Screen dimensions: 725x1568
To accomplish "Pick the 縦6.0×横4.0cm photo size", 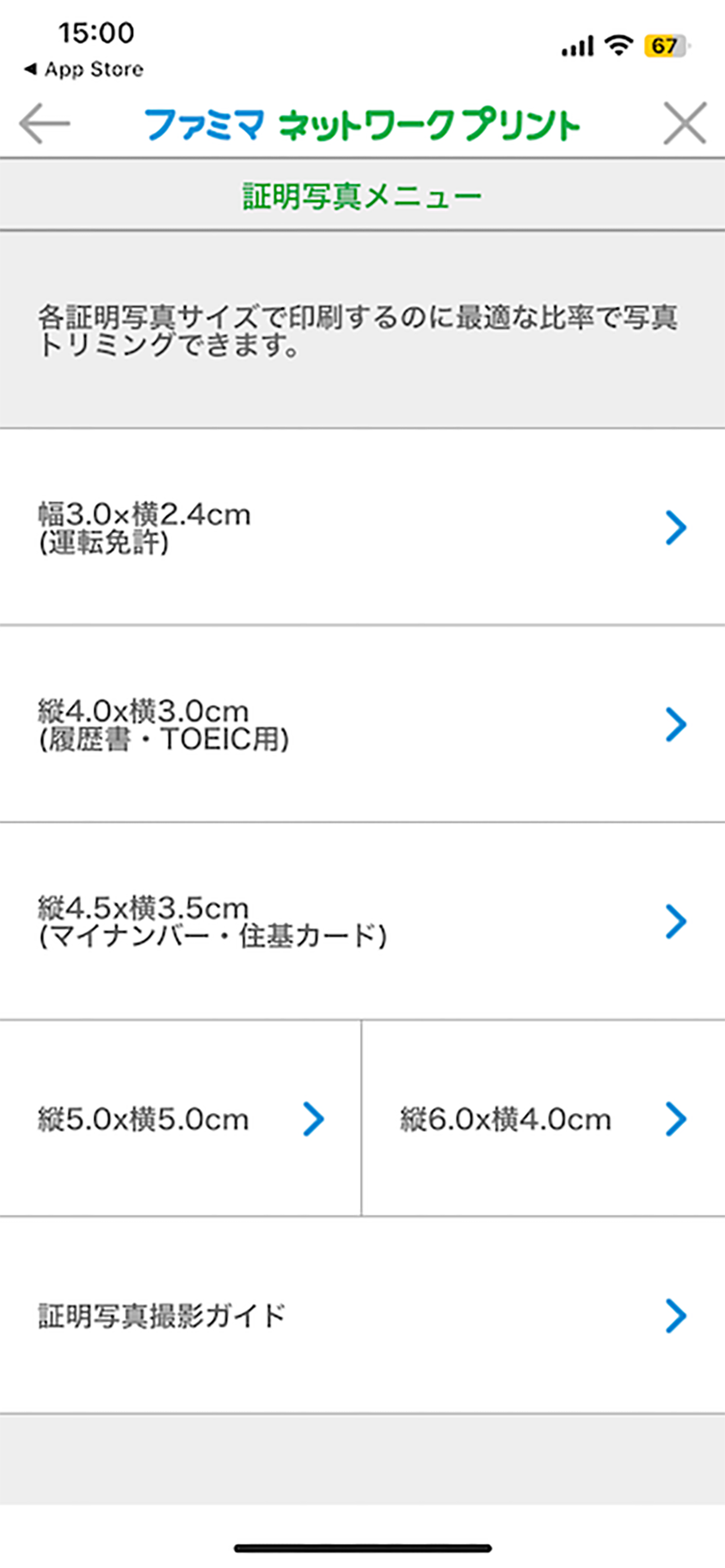I will pos(544,1118).
